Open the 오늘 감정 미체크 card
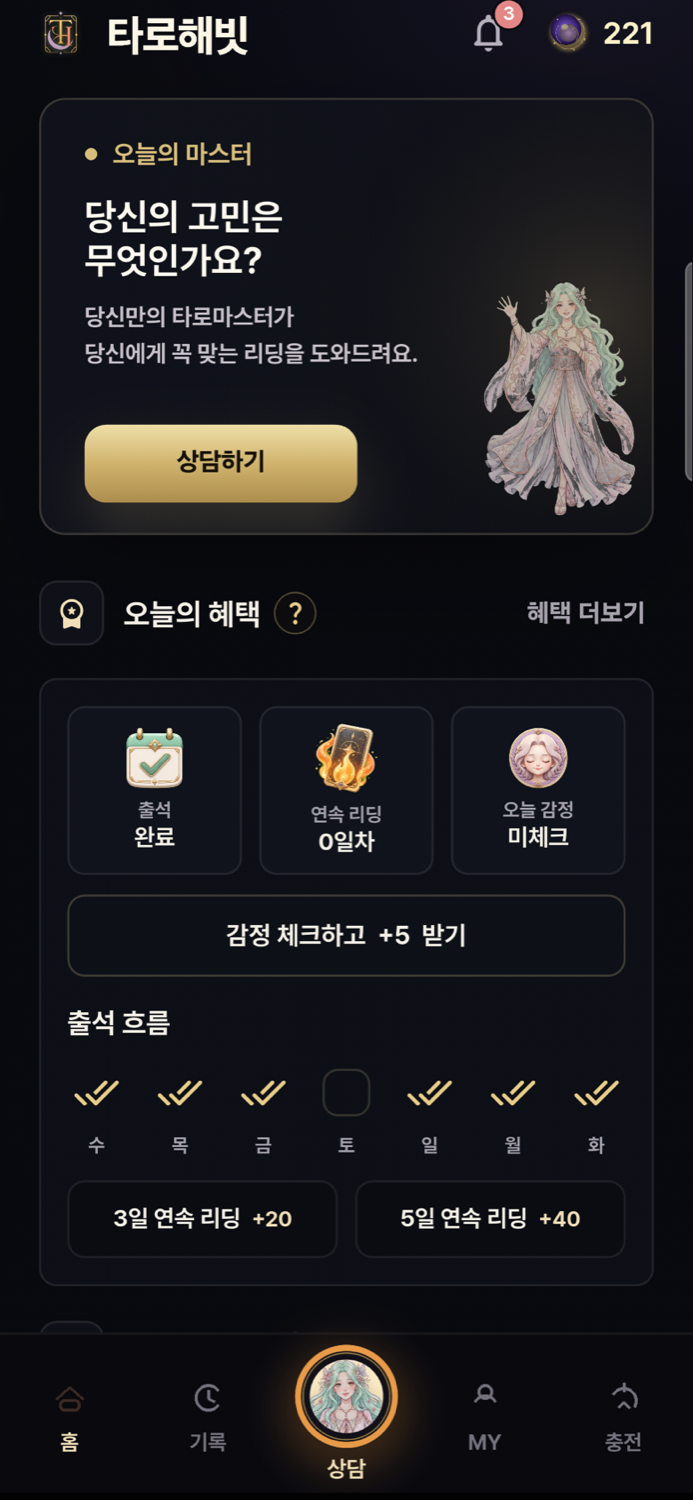693x1500 pixels. pyautogui.click(x=538, y=791)
